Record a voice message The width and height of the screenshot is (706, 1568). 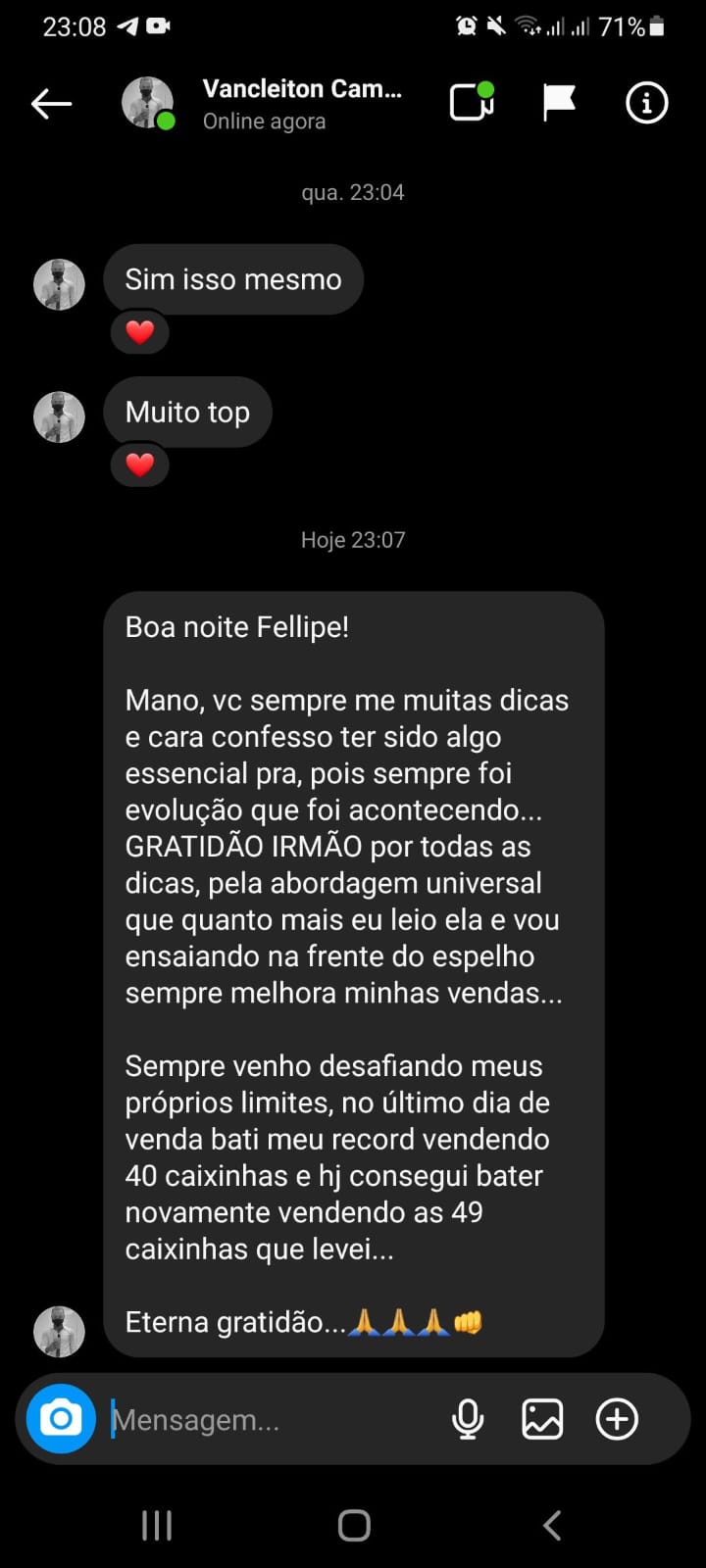(x=468, y=1418)
